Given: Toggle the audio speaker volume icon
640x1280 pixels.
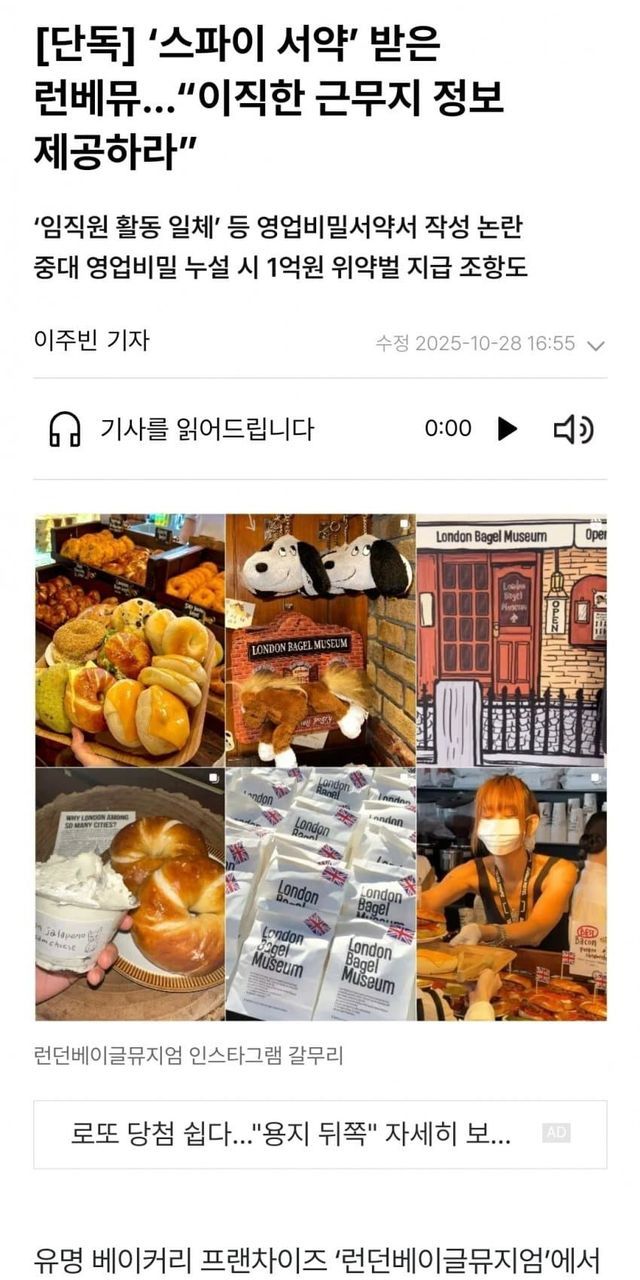Looking at the screenshot, I should [573, 429].
